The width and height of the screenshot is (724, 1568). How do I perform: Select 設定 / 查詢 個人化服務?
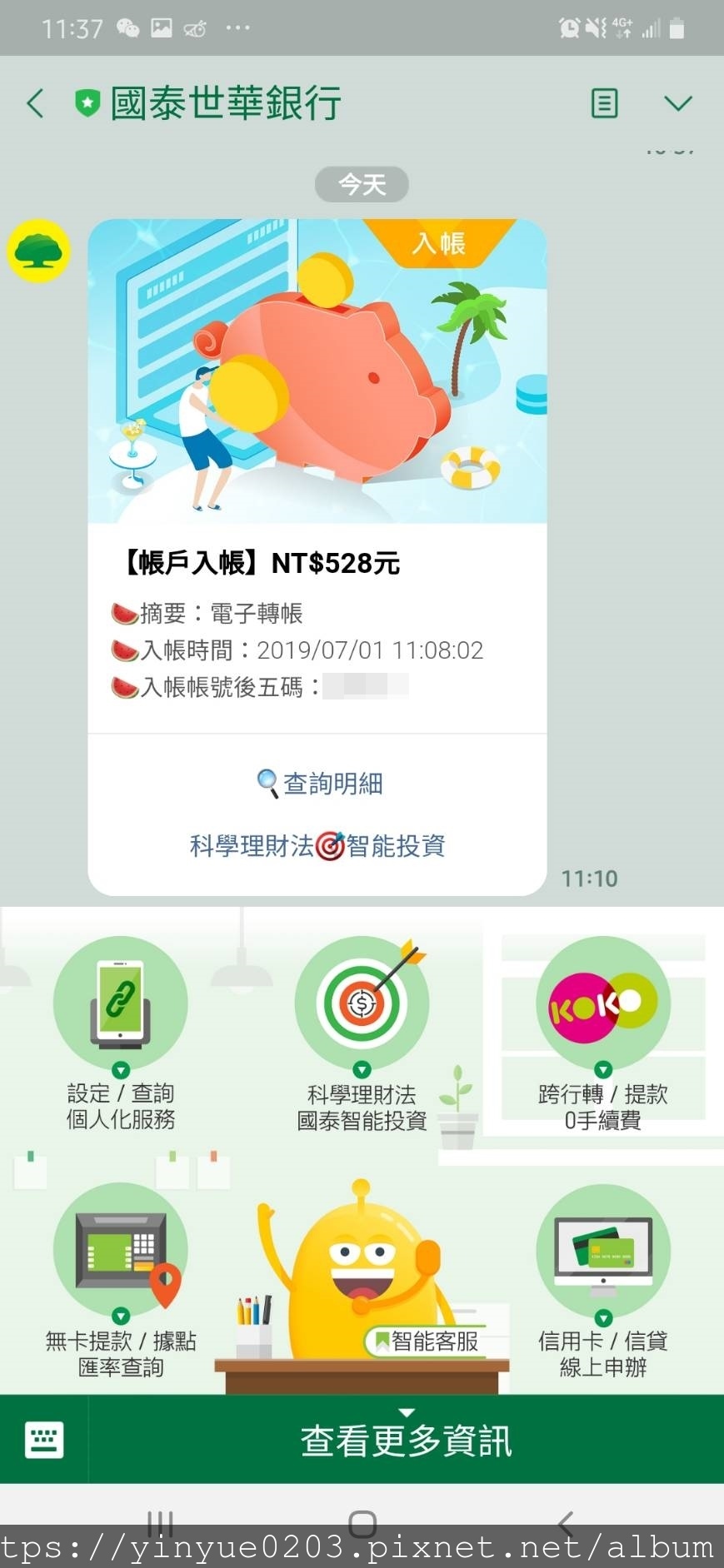tap(121, 1034)
